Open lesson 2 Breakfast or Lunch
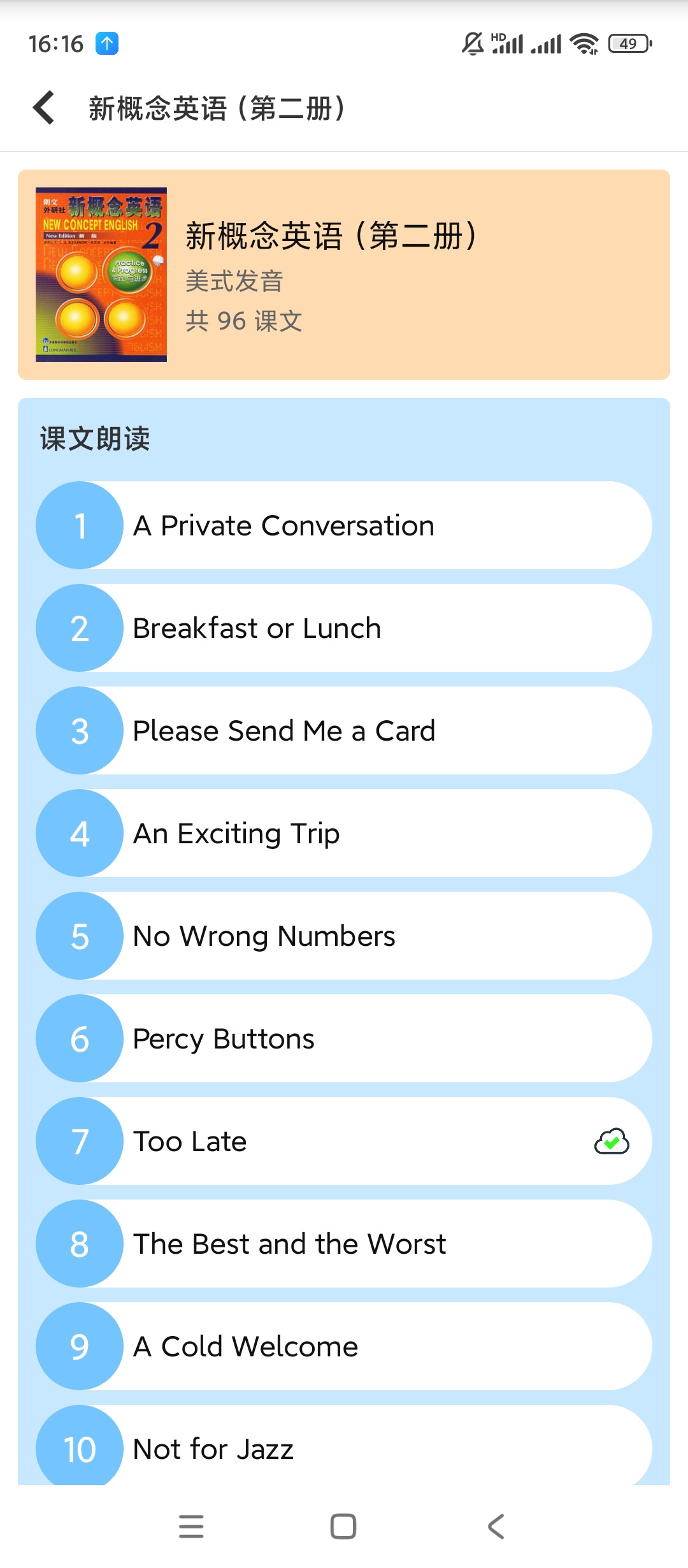This screenshot has height=1568, width=688. coord(344,628)
